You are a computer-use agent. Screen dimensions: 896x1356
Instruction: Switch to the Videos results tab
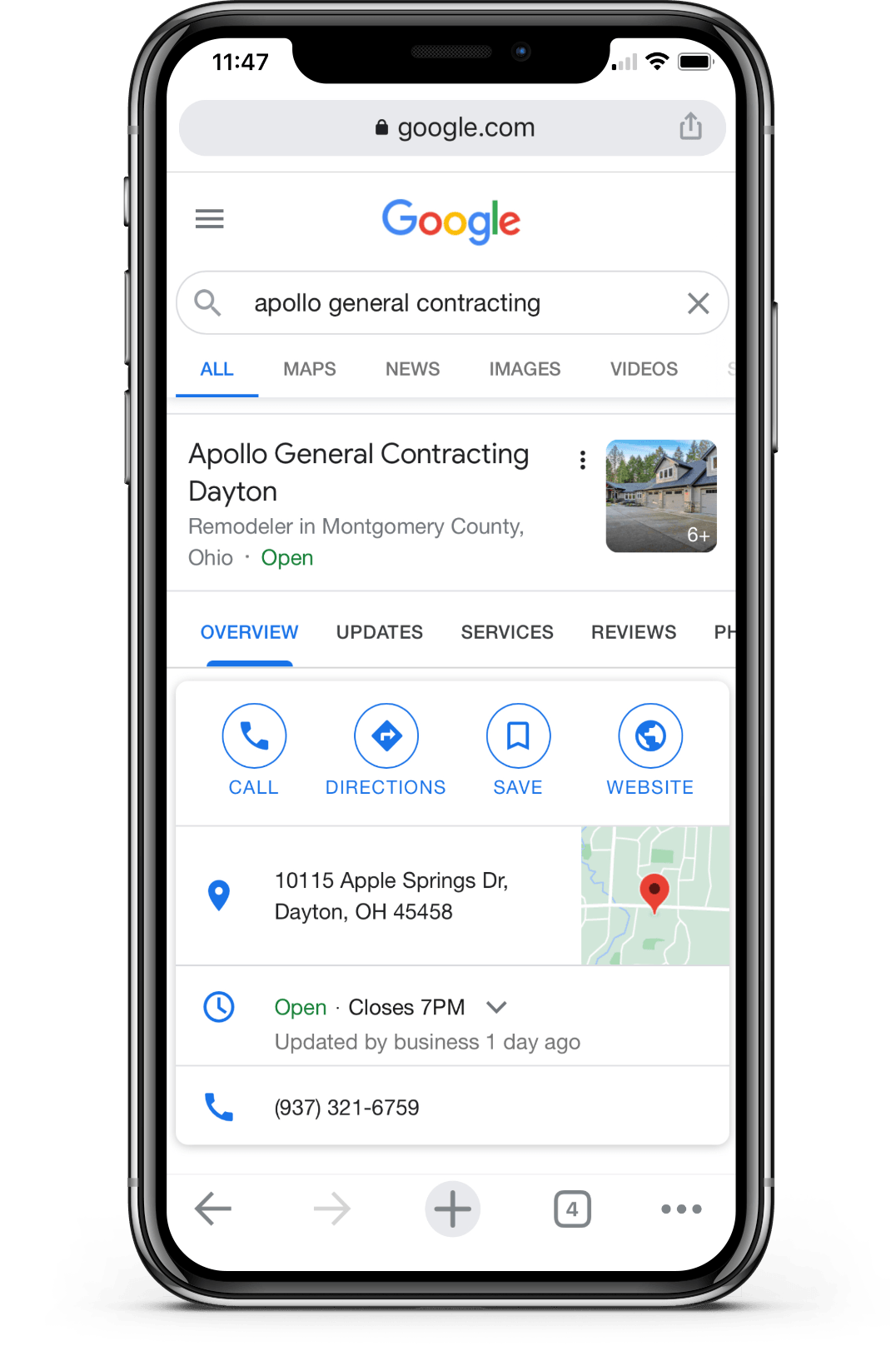tap(644, 369)
